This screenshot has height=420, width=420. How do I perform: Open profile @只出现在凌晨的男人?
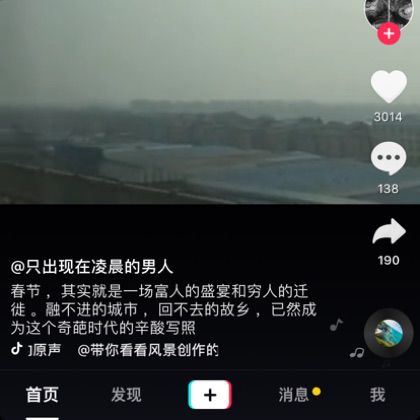(x=92, y=267)
